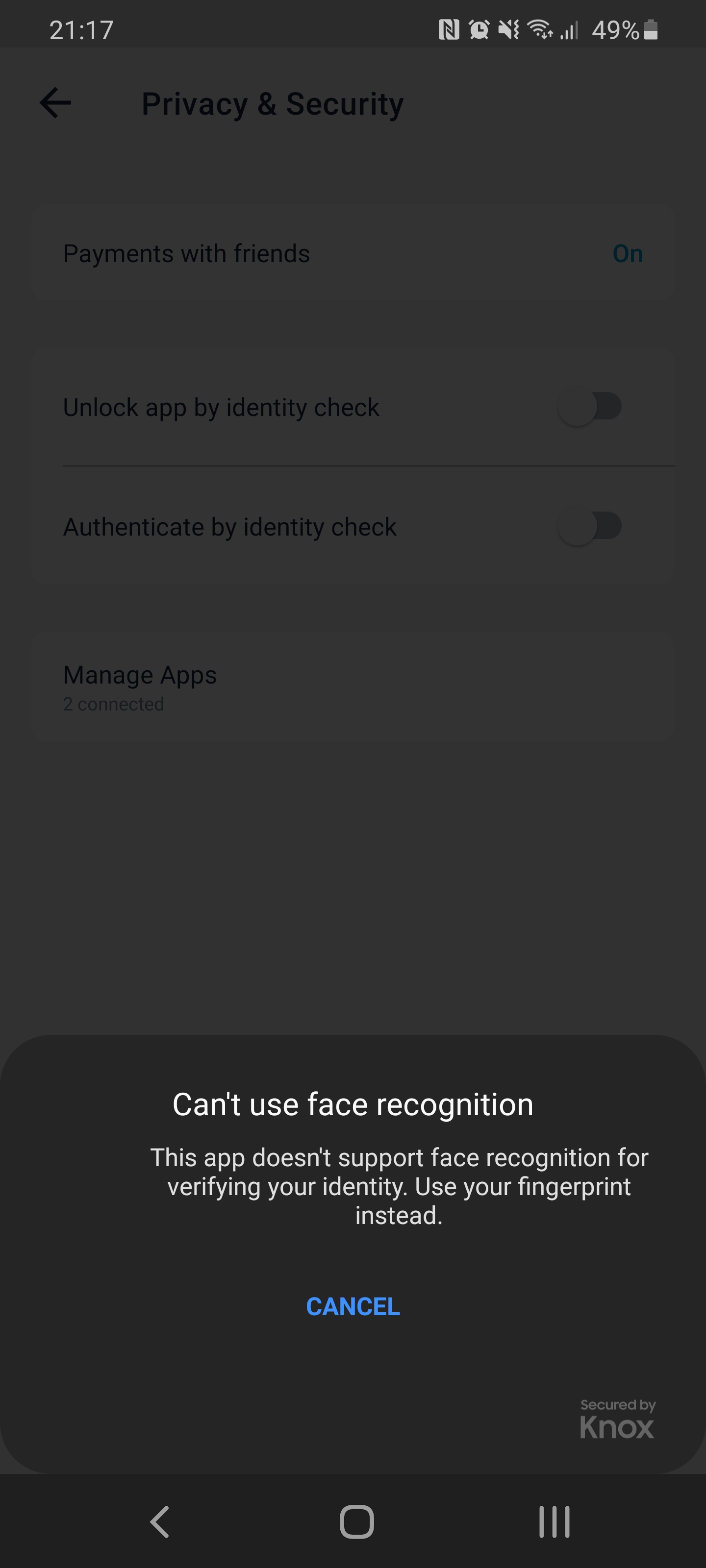Tap CANCEL in the face recognition dialog
This screenshot has height=1568, width=706.
(353, 1306)
